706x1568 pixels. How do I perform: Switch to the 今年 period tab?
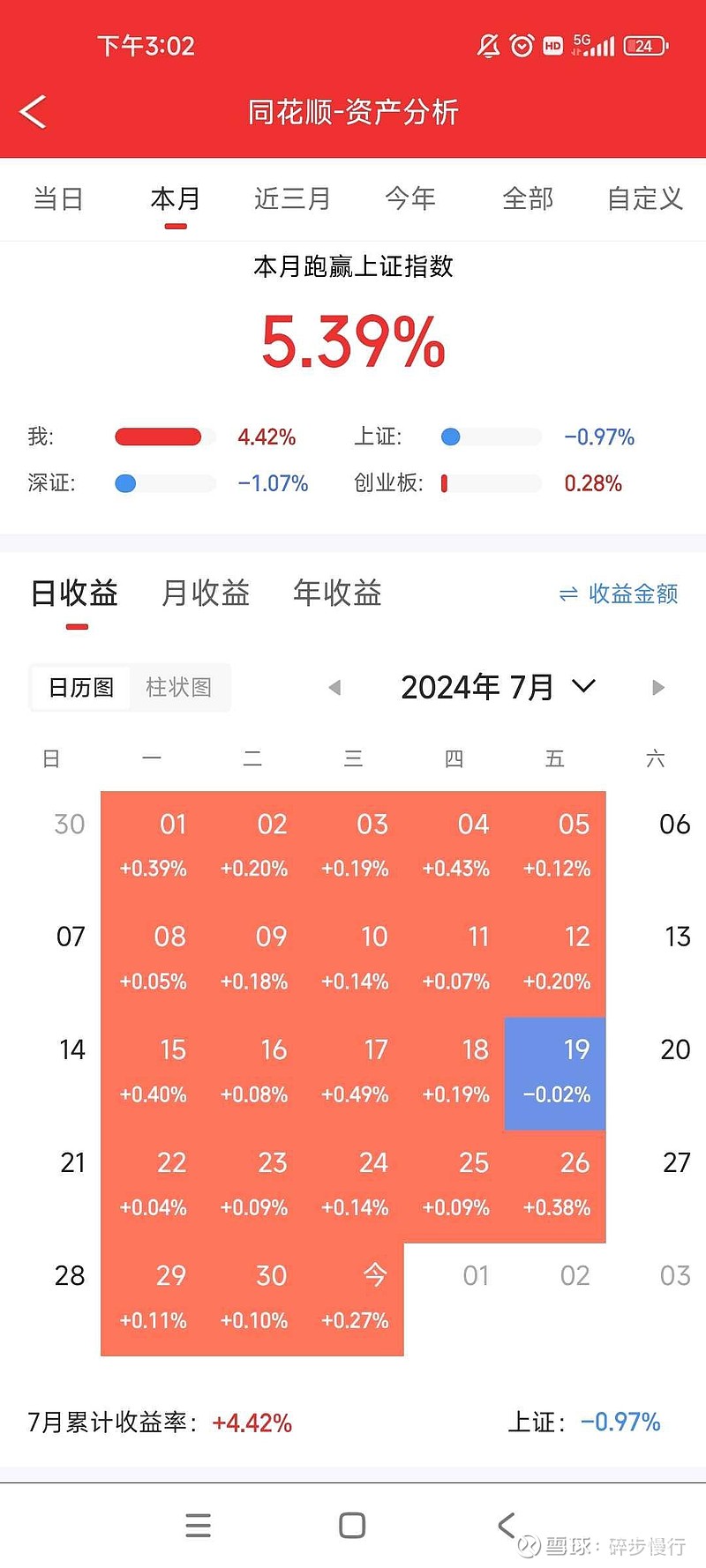411,198
